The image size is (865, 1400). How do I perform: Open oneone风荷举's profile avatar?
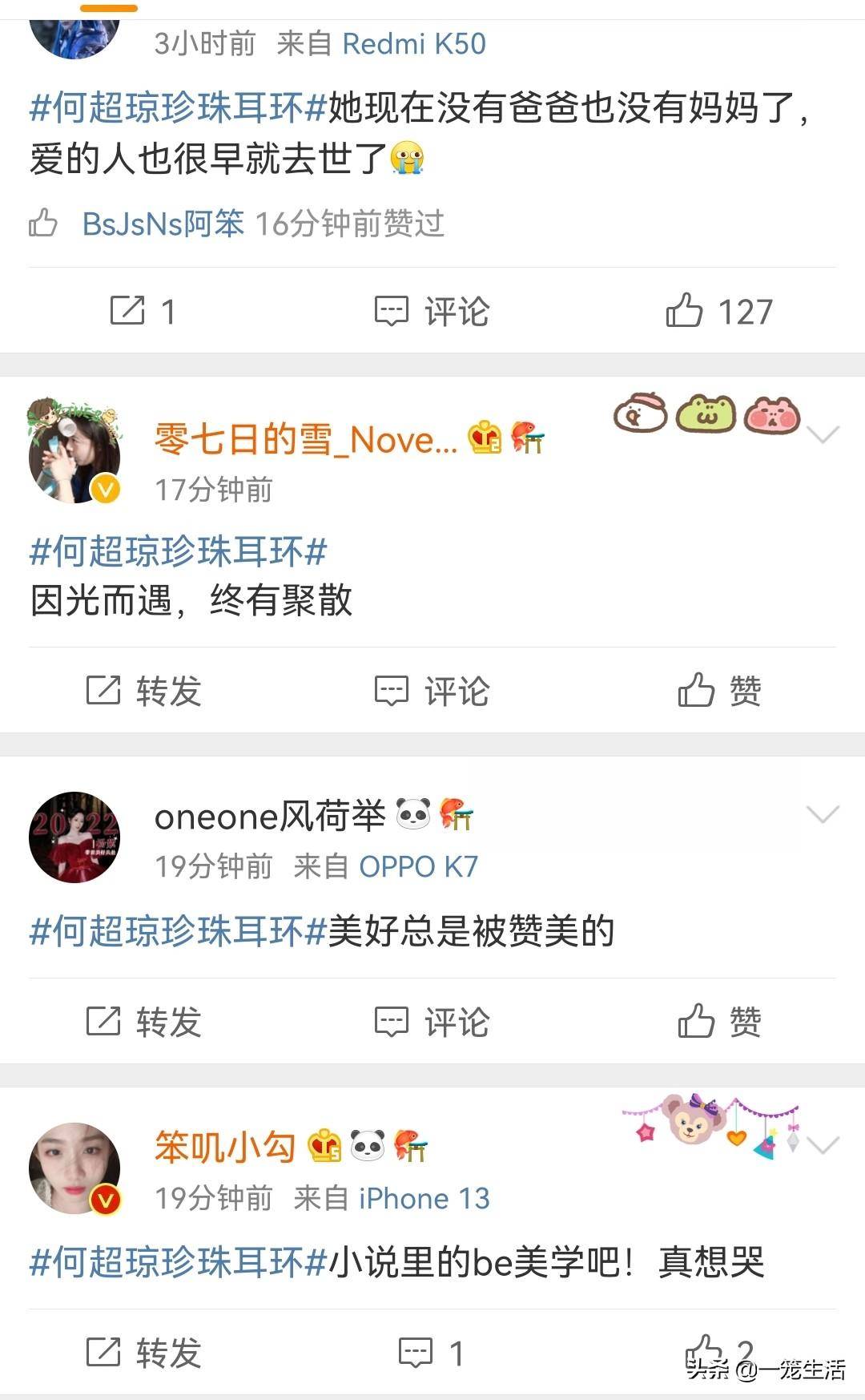pos(74,837)
